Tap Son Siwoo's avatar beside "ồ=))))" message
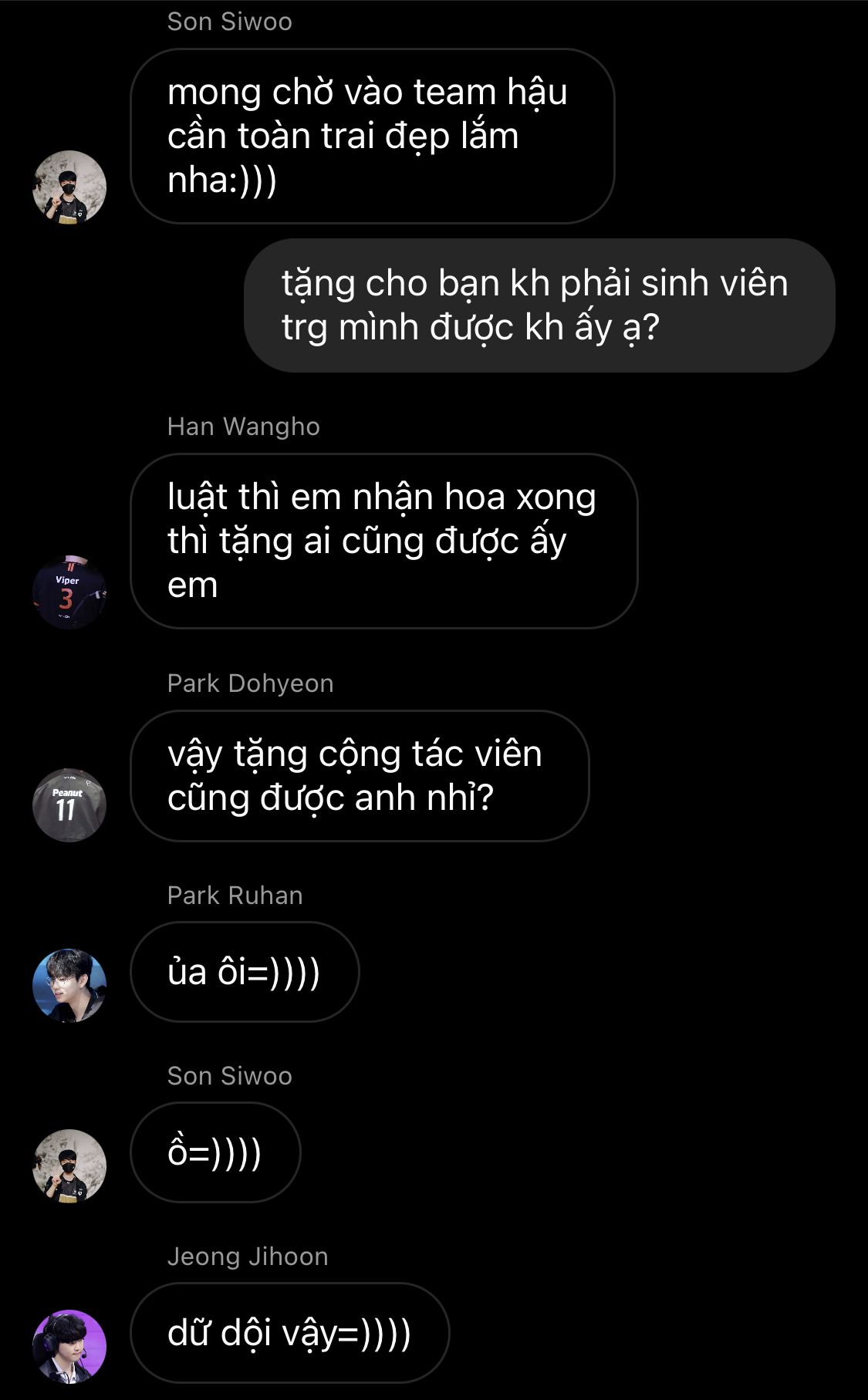Viewport: 868px width, 1400px height. [x=69, y=1166]
